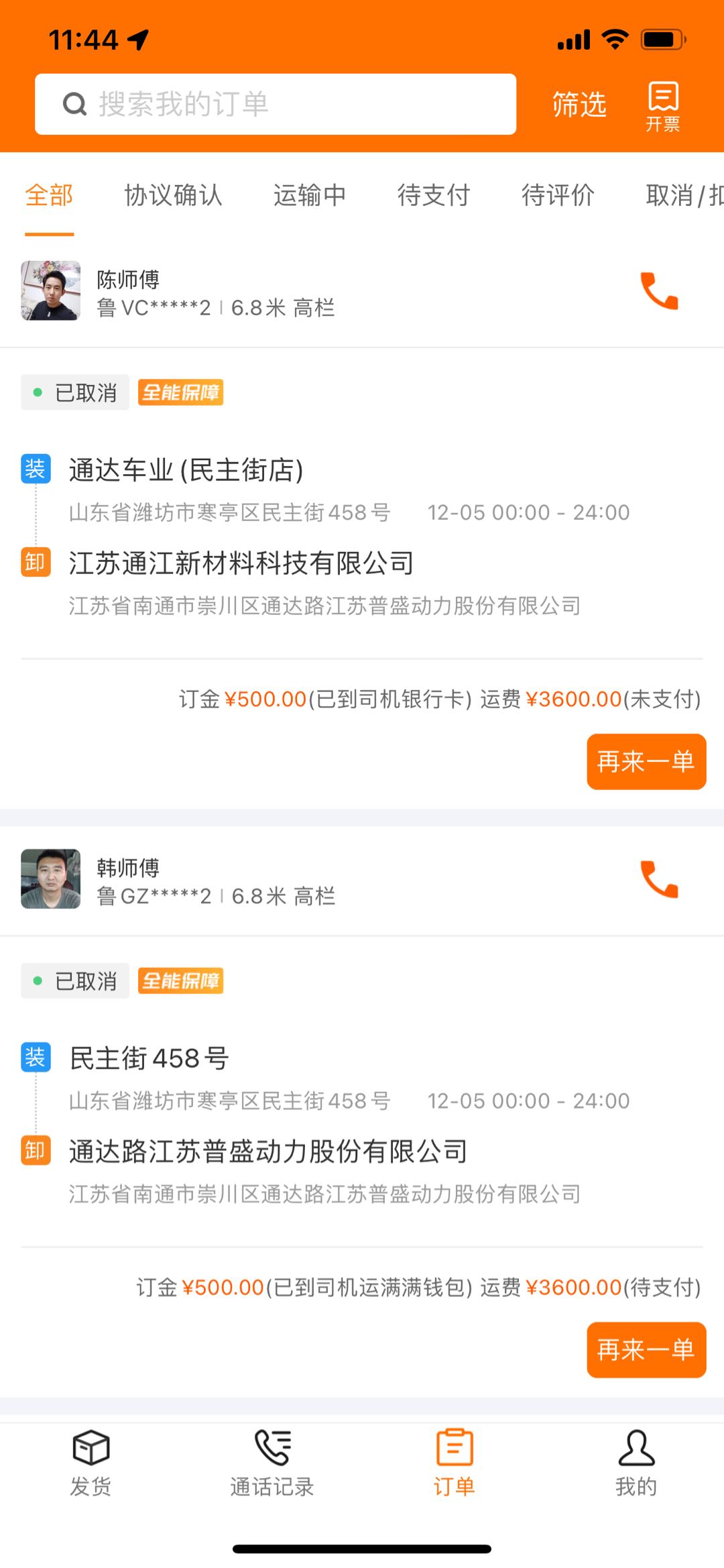Tap the 订单 bottom navigation tab
Viewport: 724px width, 1568px height.
(x=454, y=1463)
